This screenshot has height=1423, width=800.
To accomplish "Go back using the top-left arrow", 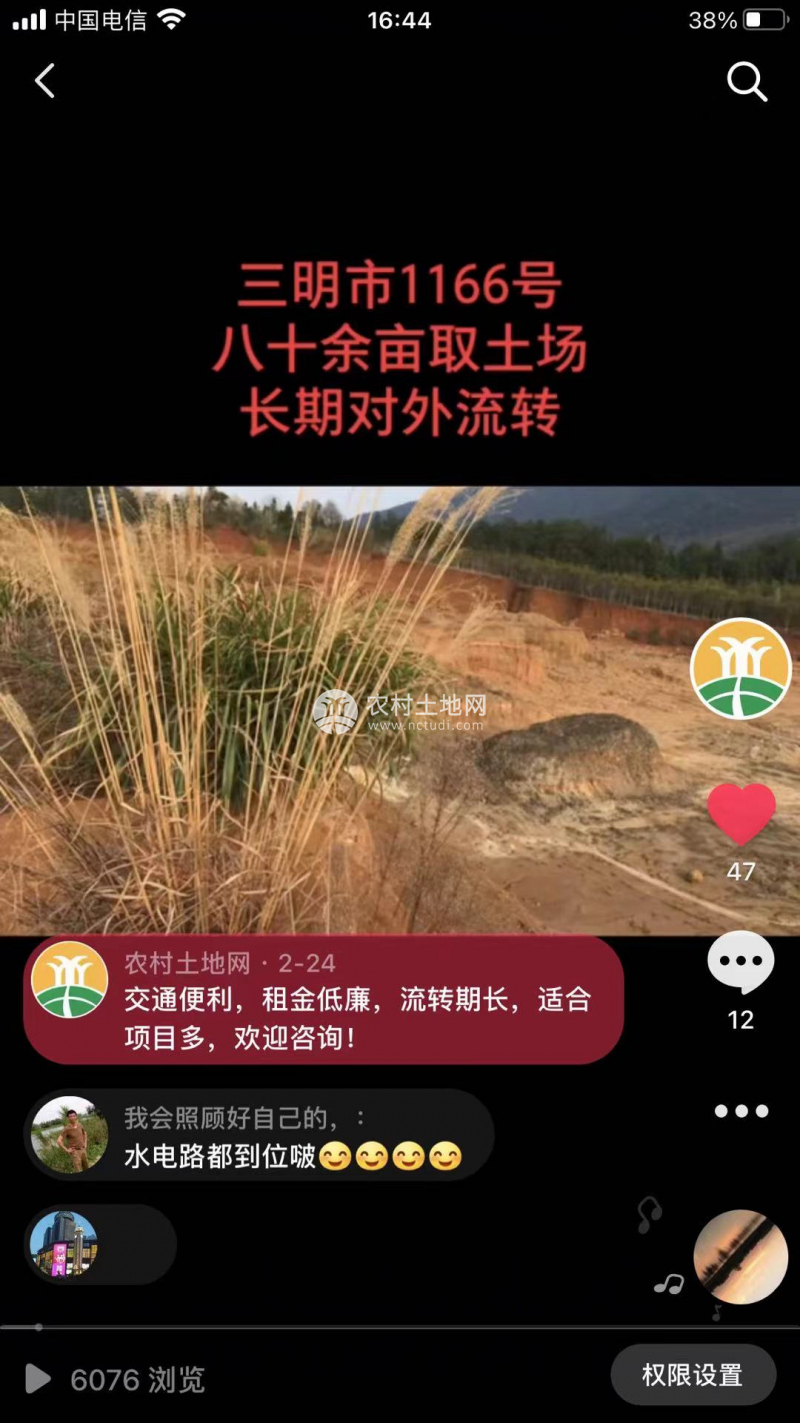I will pyautogui.click(x=45, y=81).
